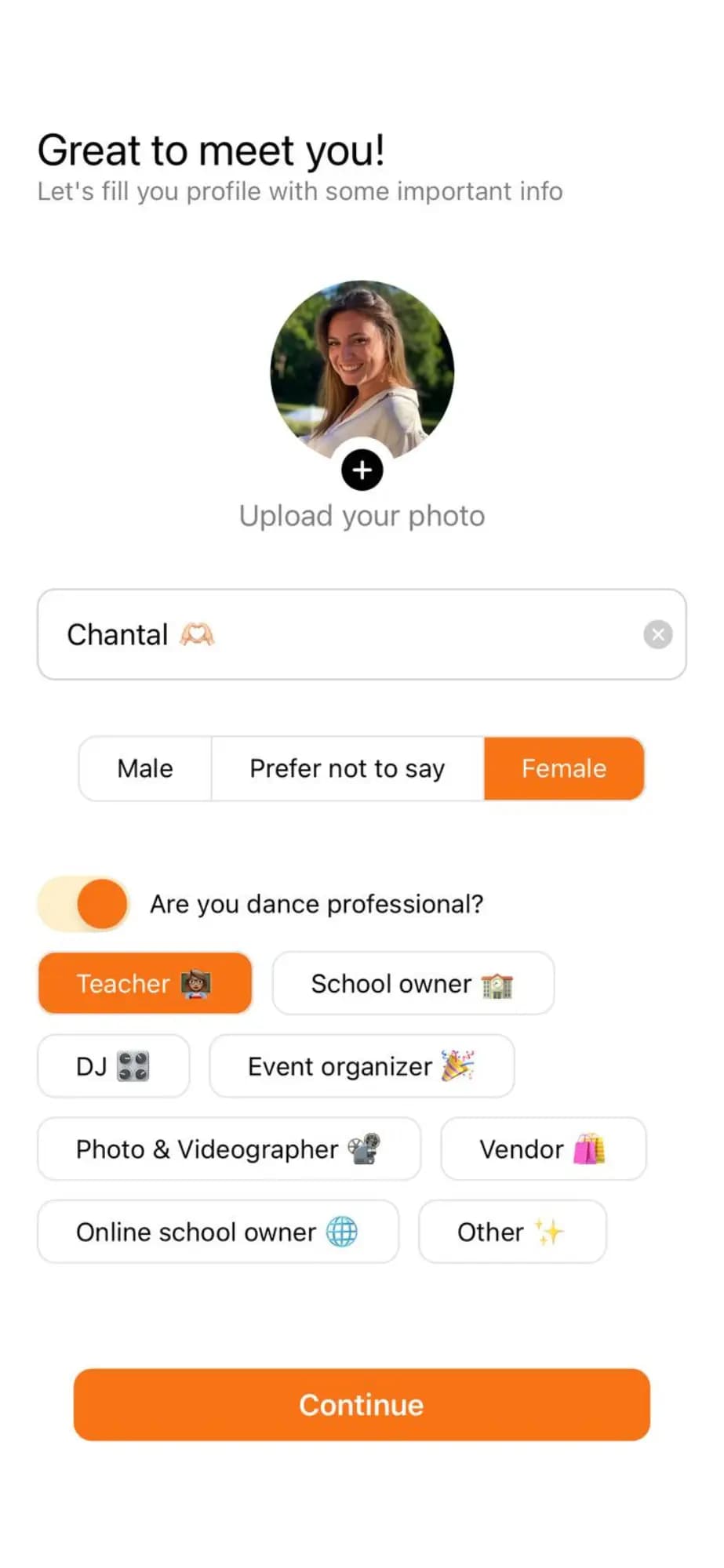Select Online school owner chip

[x=217, y=1232]
